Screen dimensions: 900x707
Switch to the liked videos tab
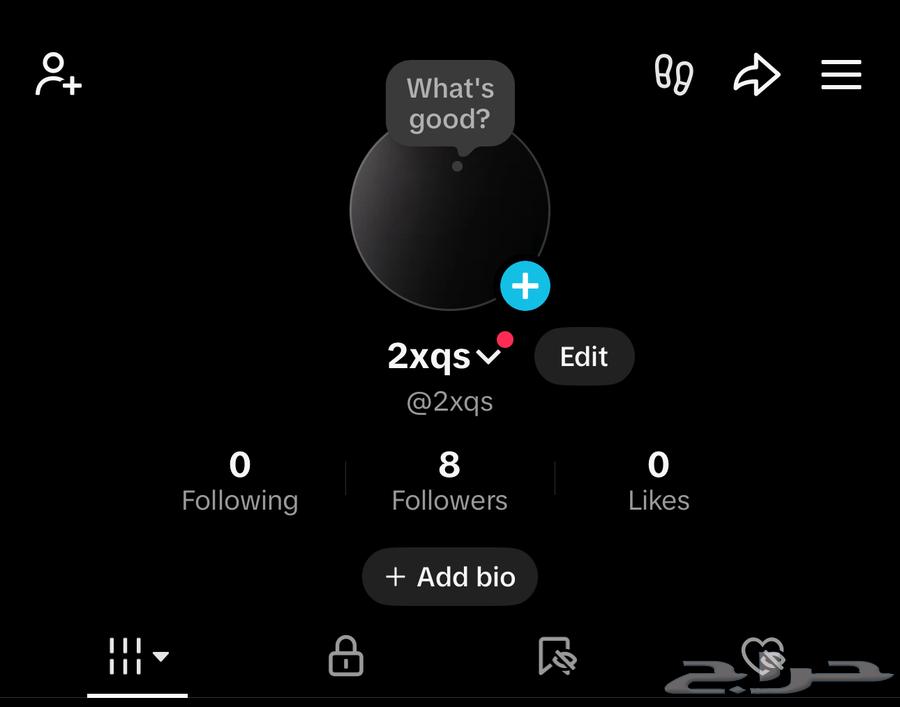click(x=762, y=657)
